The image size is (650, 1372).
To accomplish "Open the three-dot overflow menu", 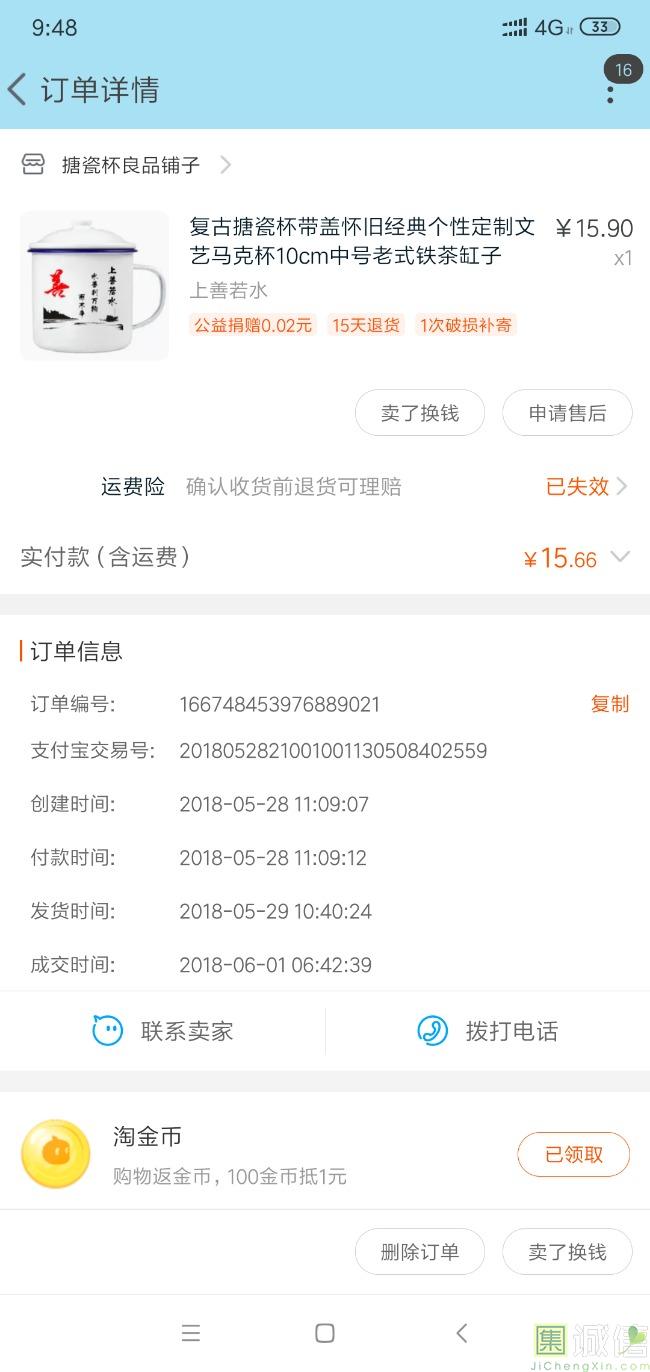I will click(610, 93).
